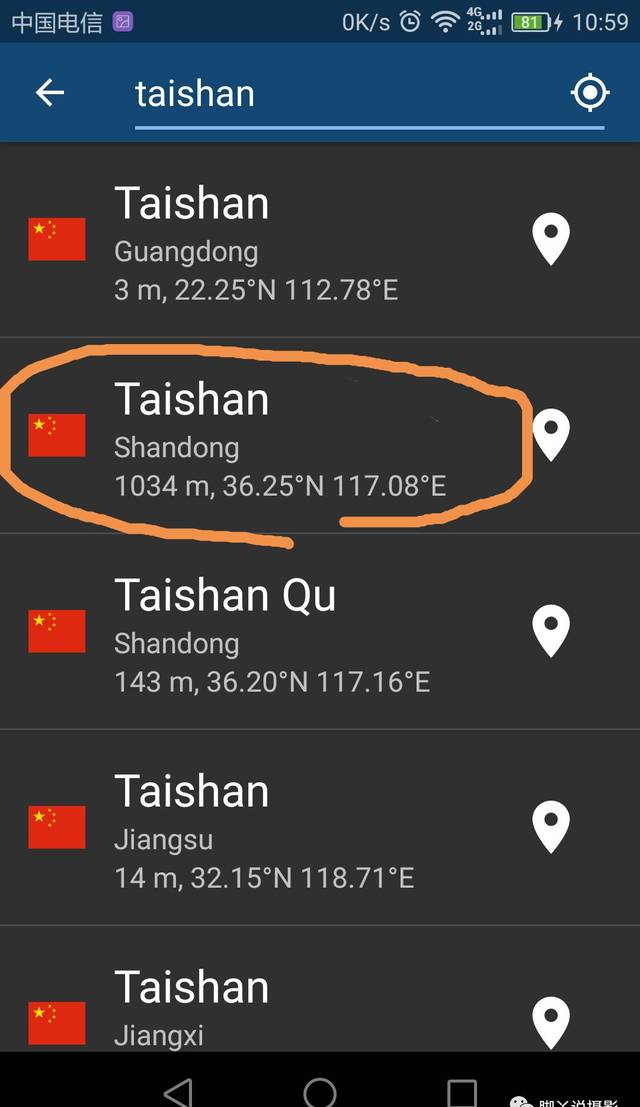Select Taishan, Shandong at 1034 m
This screenshot has width=640, height=1107.
[x=320, y=435]
